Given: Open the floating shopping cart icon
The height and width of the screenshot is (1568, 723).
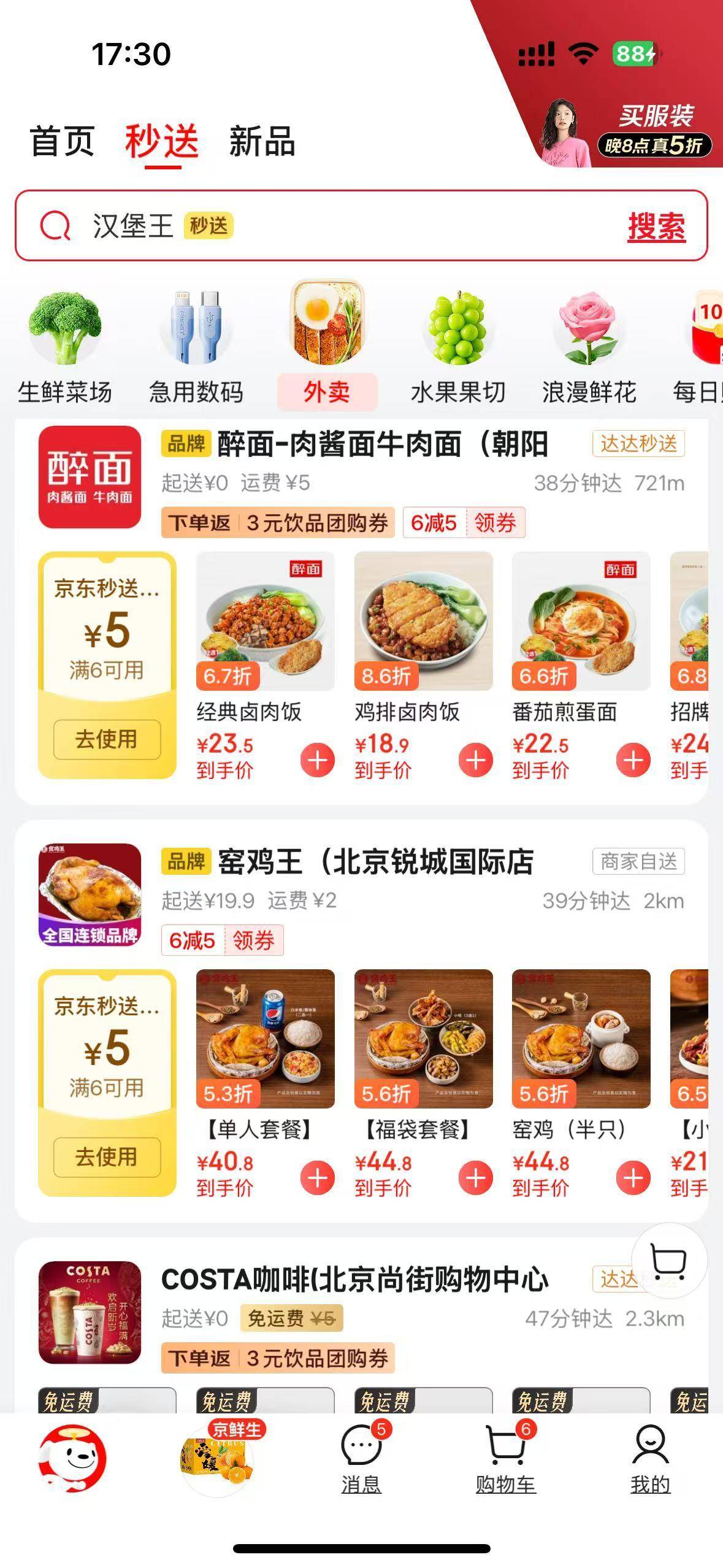Looking at the screenshot, I should [668, 1267].
